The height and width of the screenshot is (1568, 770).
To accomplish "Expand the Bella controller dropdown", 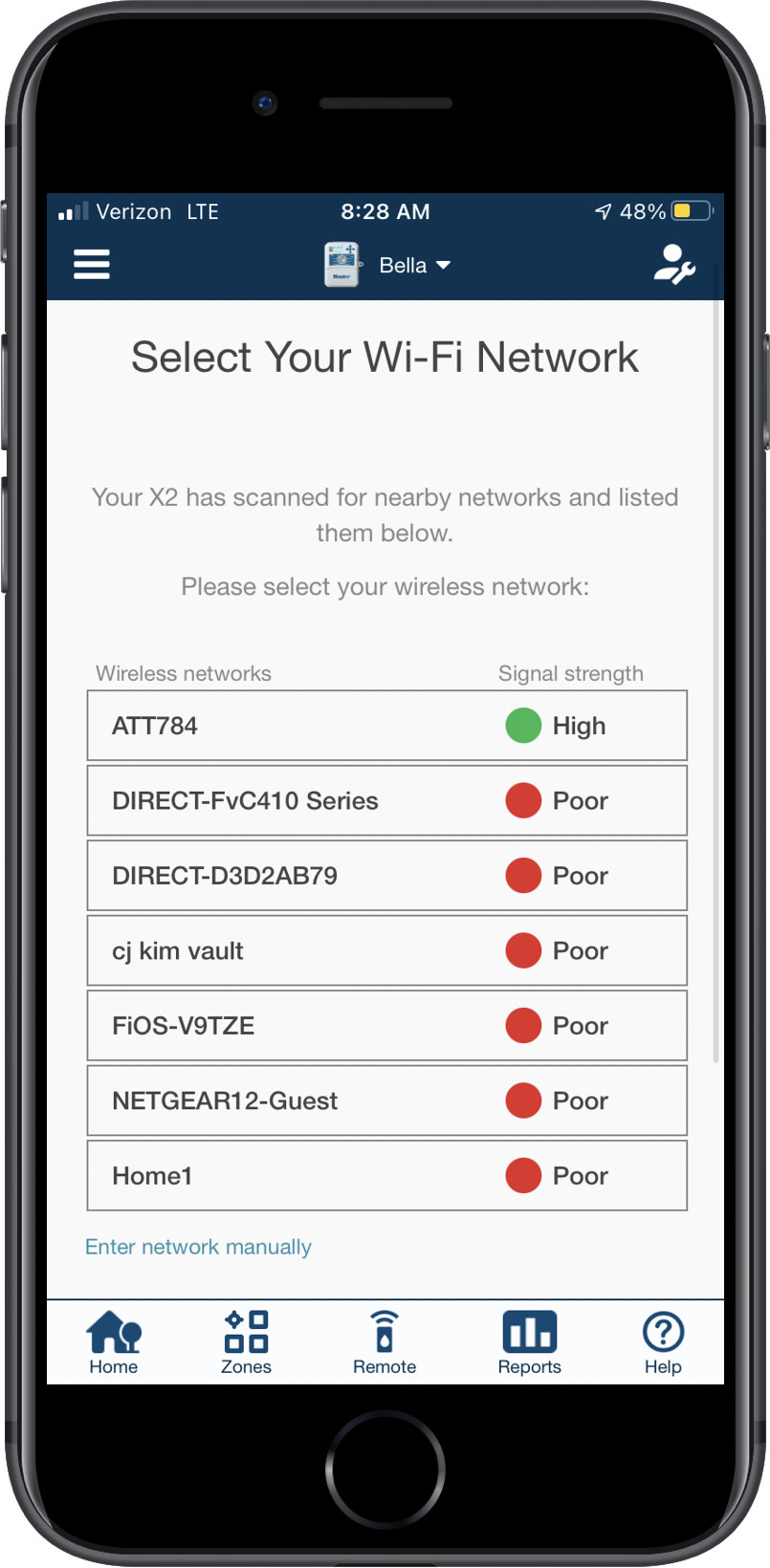I will tap(388, 265).
